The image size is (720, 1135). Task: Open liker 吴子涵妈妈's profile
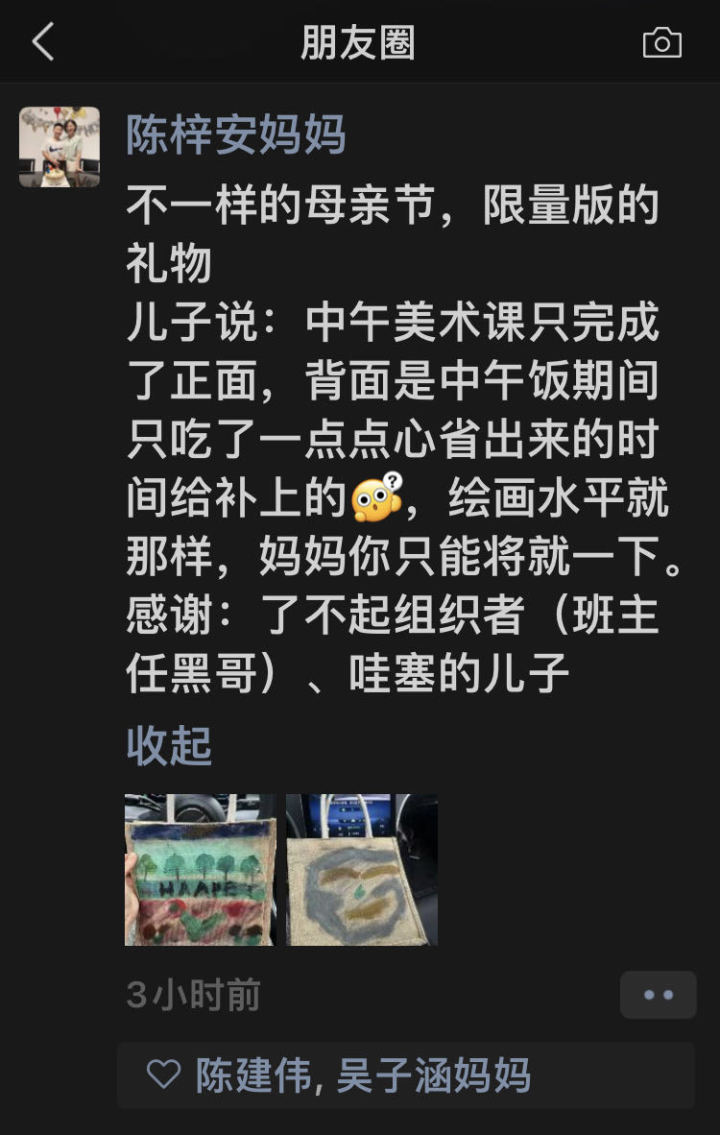433,1076
